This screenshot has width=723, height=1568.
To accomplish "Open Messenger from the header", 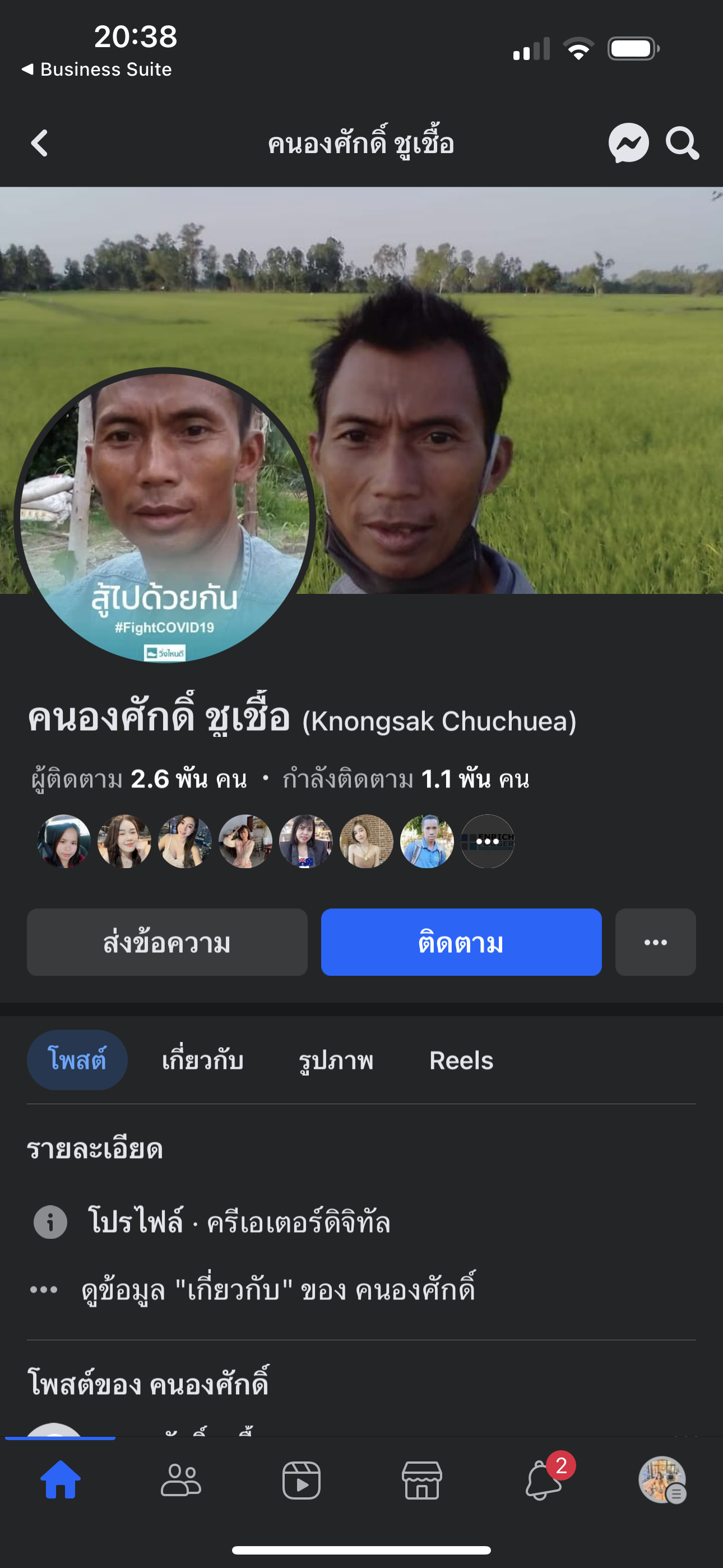I will 628,144.
